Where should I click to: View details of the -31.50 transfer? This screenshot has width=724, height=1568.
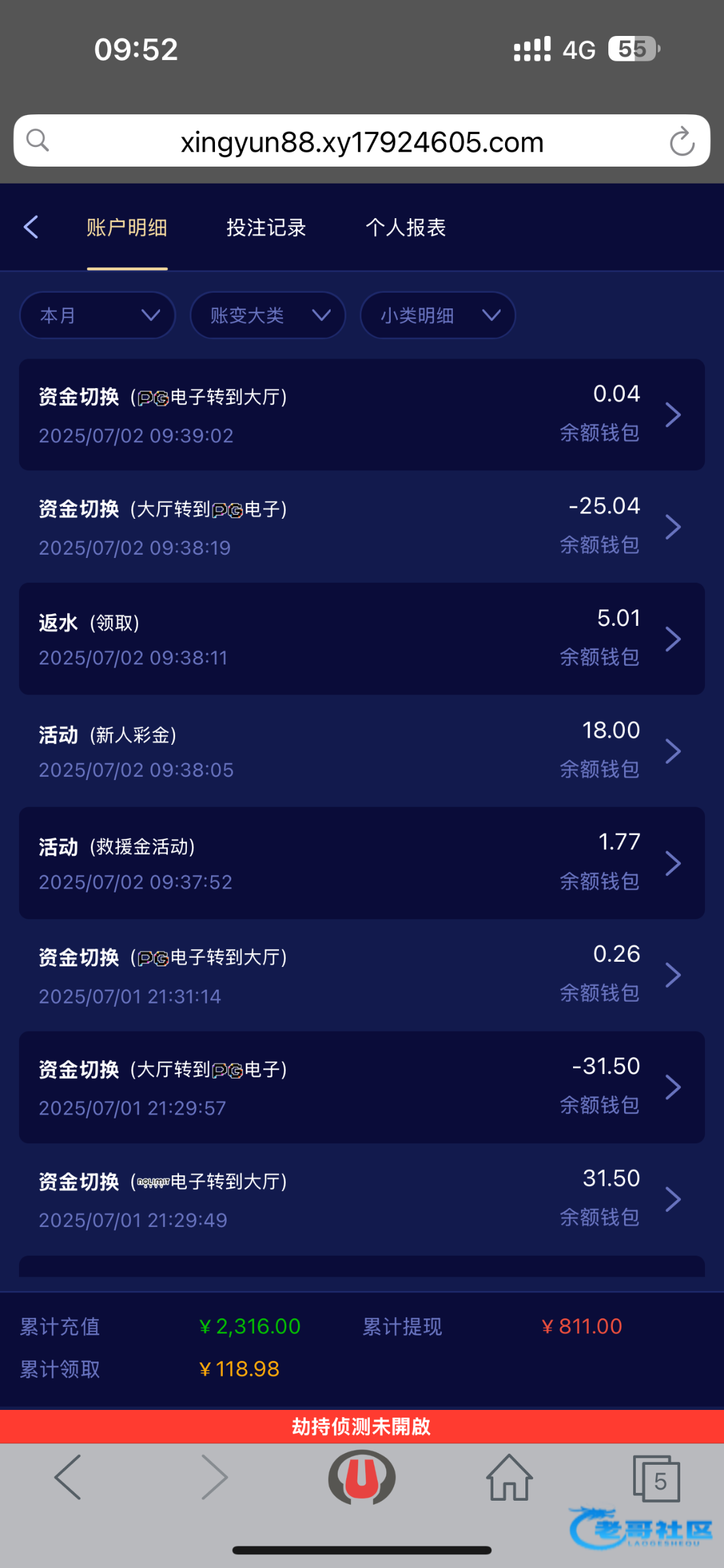point(361,1087)
